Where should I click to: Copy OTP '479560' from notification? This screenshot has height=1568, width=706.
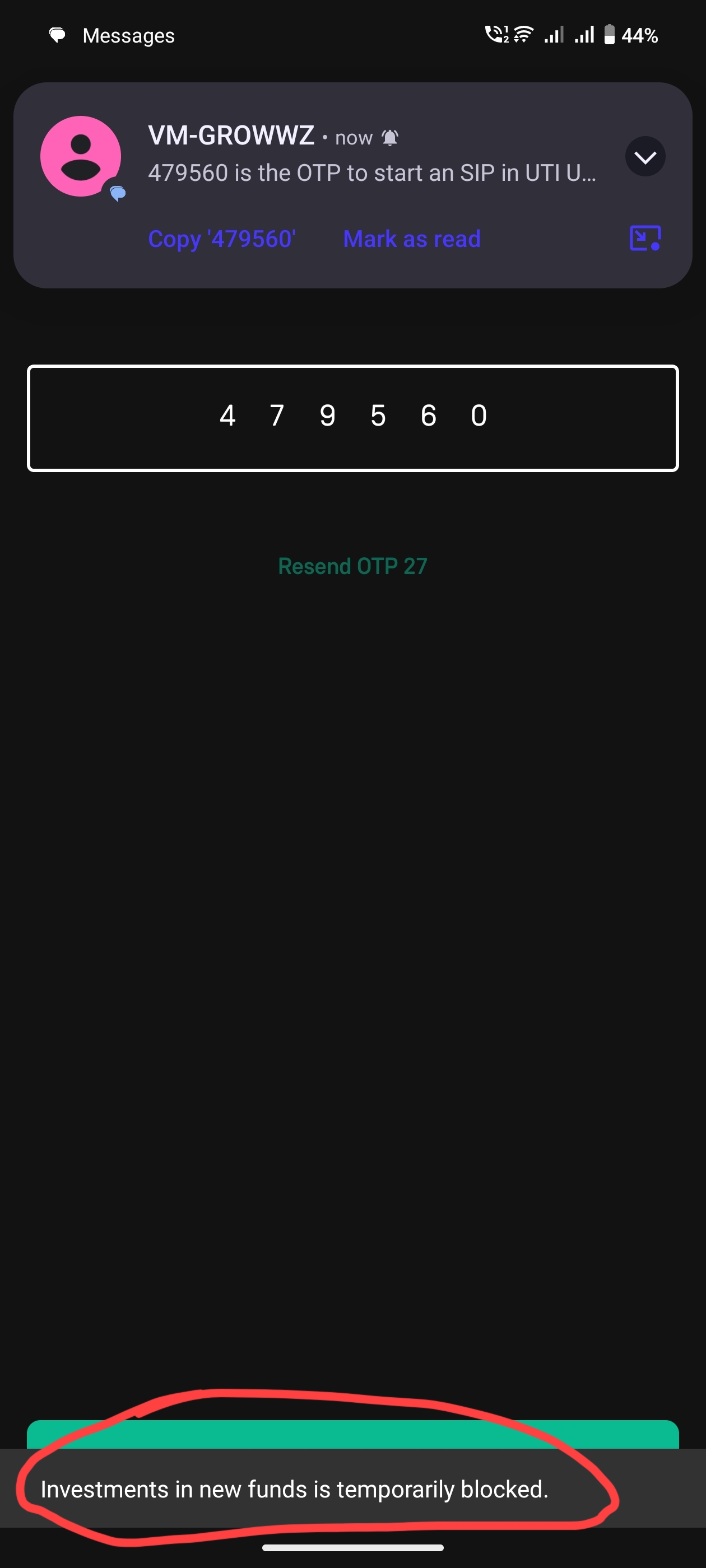pyautogui.click(x=222, y=239)
